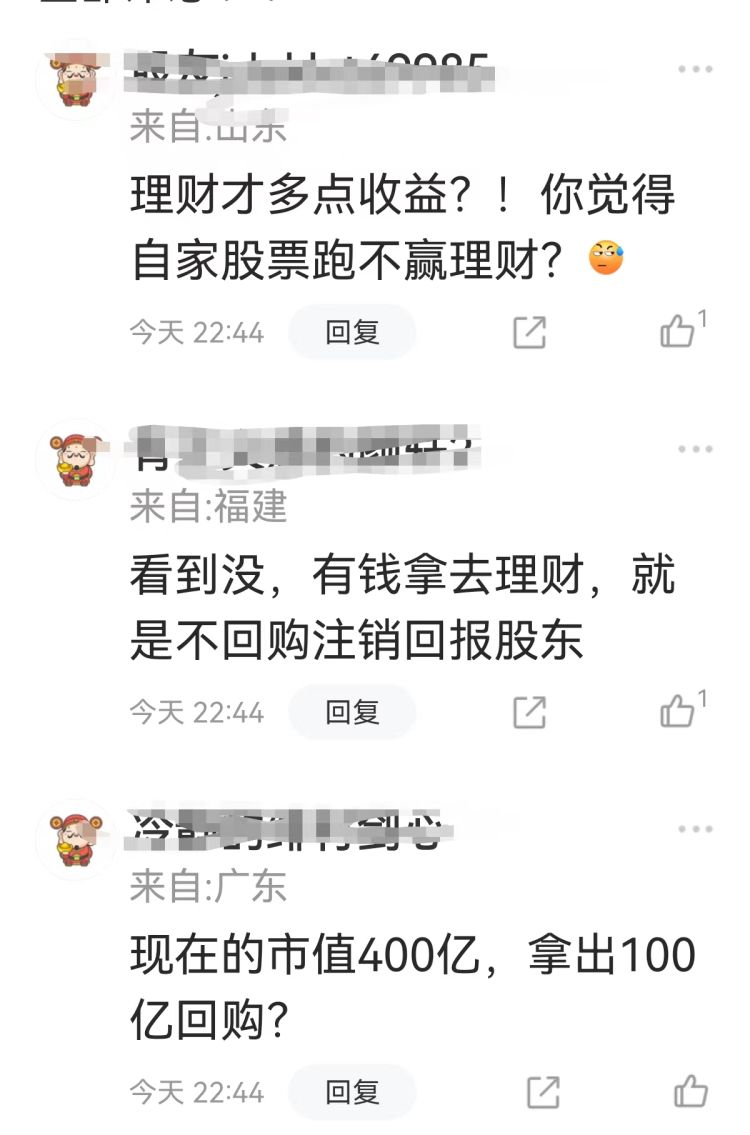Open the avatar of the 福建 commenter
The width and height of the screenshot is (750, 1135).
coord(76,460)
